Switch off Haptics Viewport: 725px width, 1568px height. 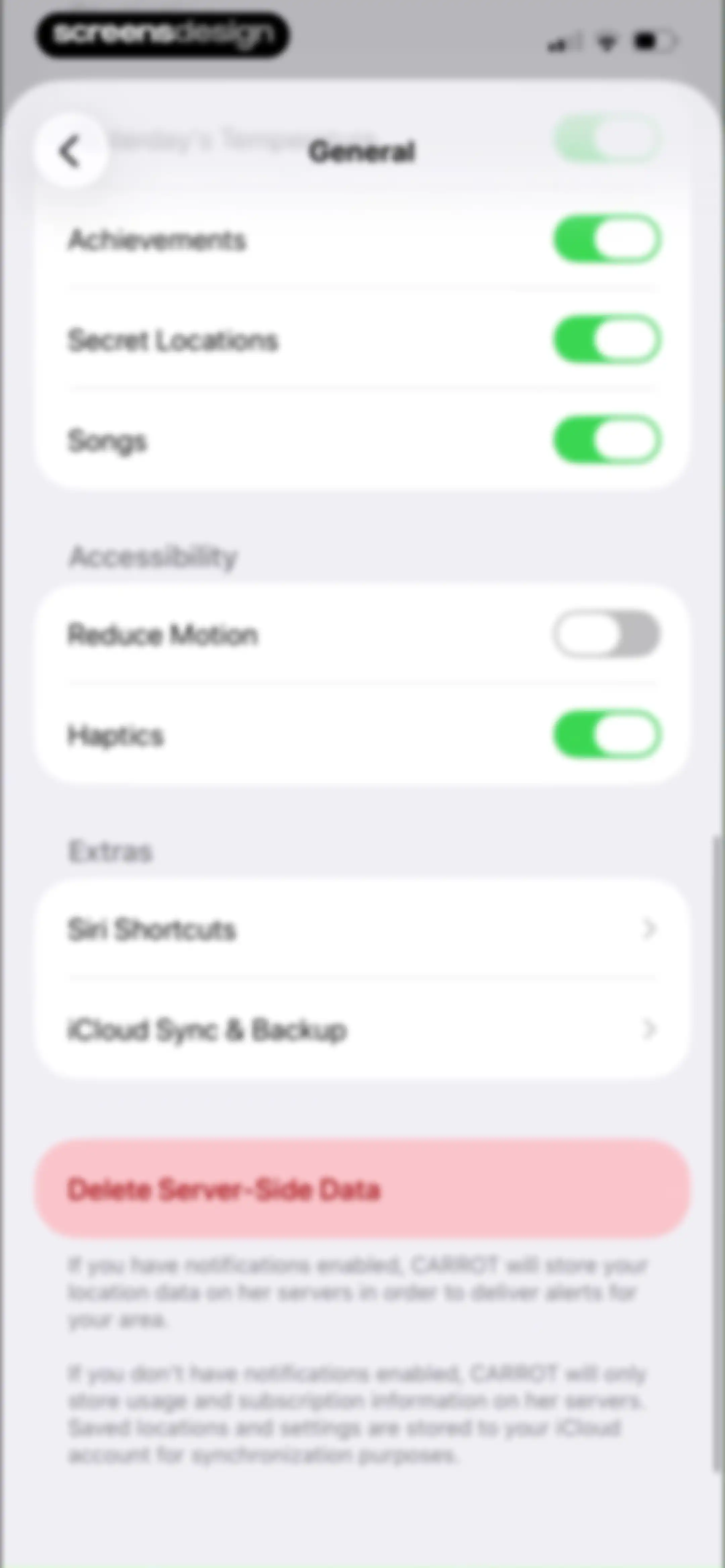pos(607,735)
